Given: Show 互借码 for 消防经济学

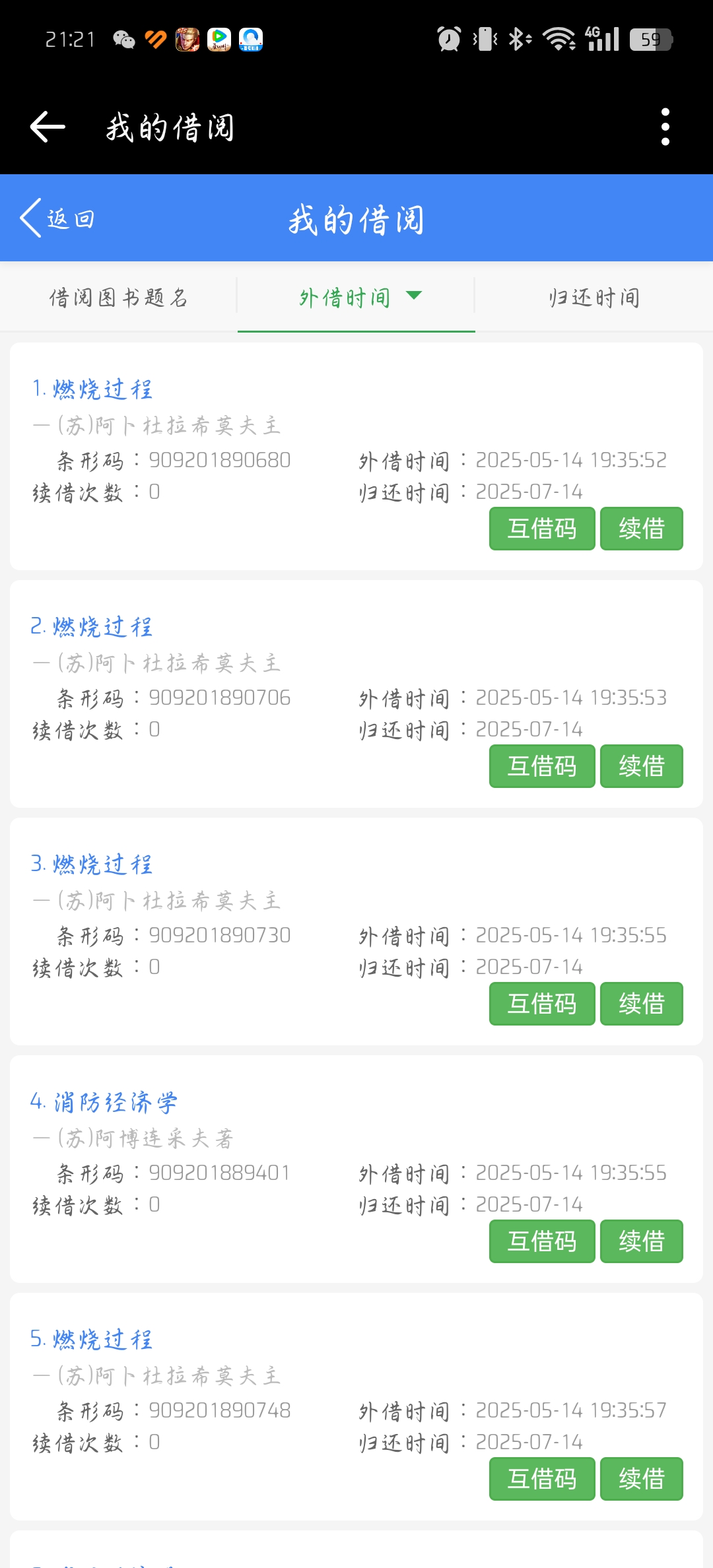Looking at the screenshot, I should [542, 1241].
